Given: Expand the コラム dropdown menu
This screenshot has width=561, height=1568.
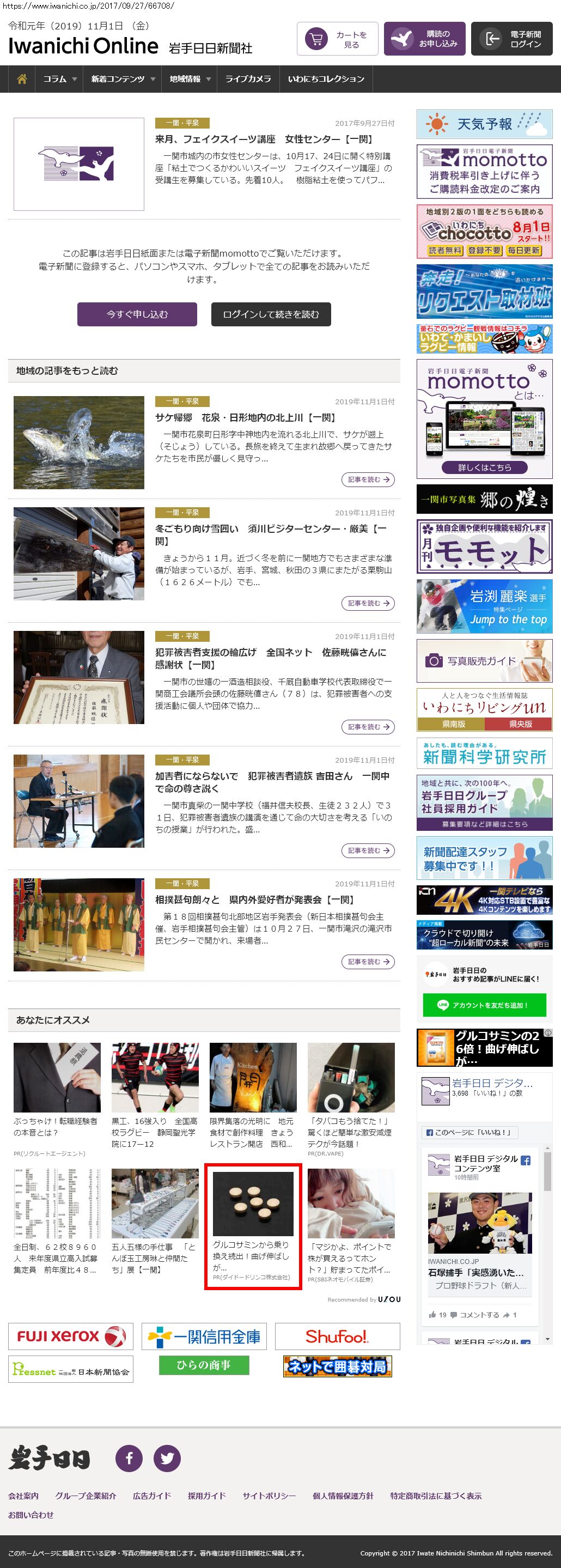Looking at the screenshot, I should click(59, 79).
